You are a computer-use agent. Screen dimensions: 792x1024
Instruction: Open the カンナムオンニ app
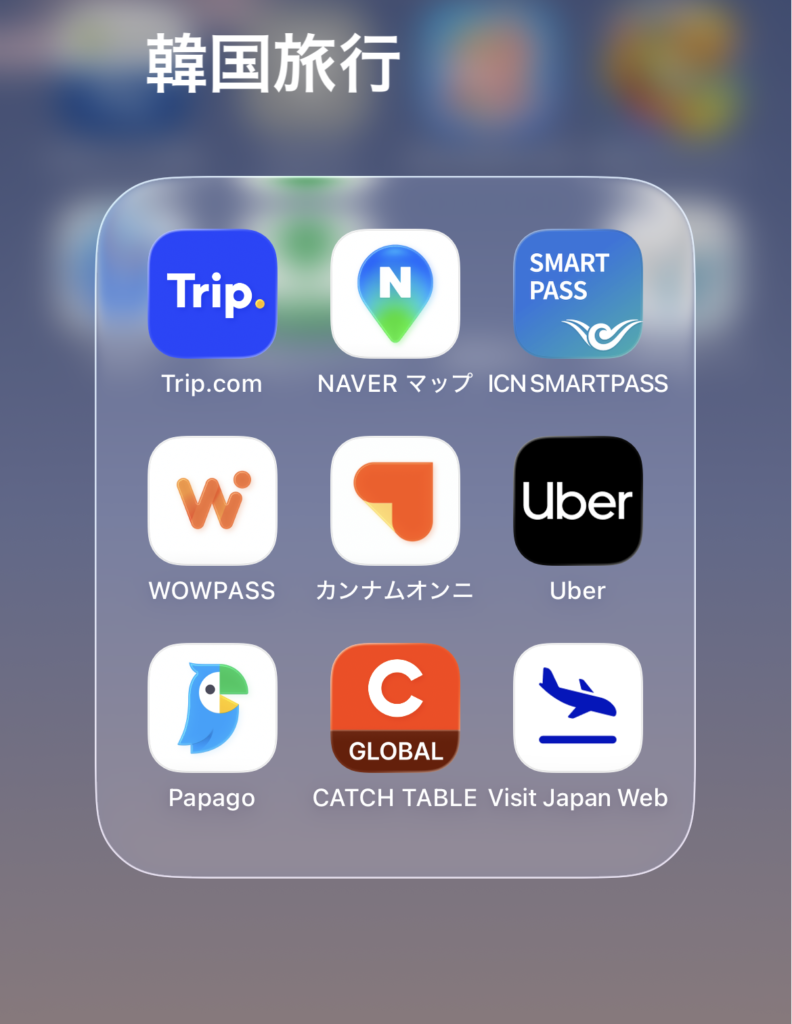(395, 501)
